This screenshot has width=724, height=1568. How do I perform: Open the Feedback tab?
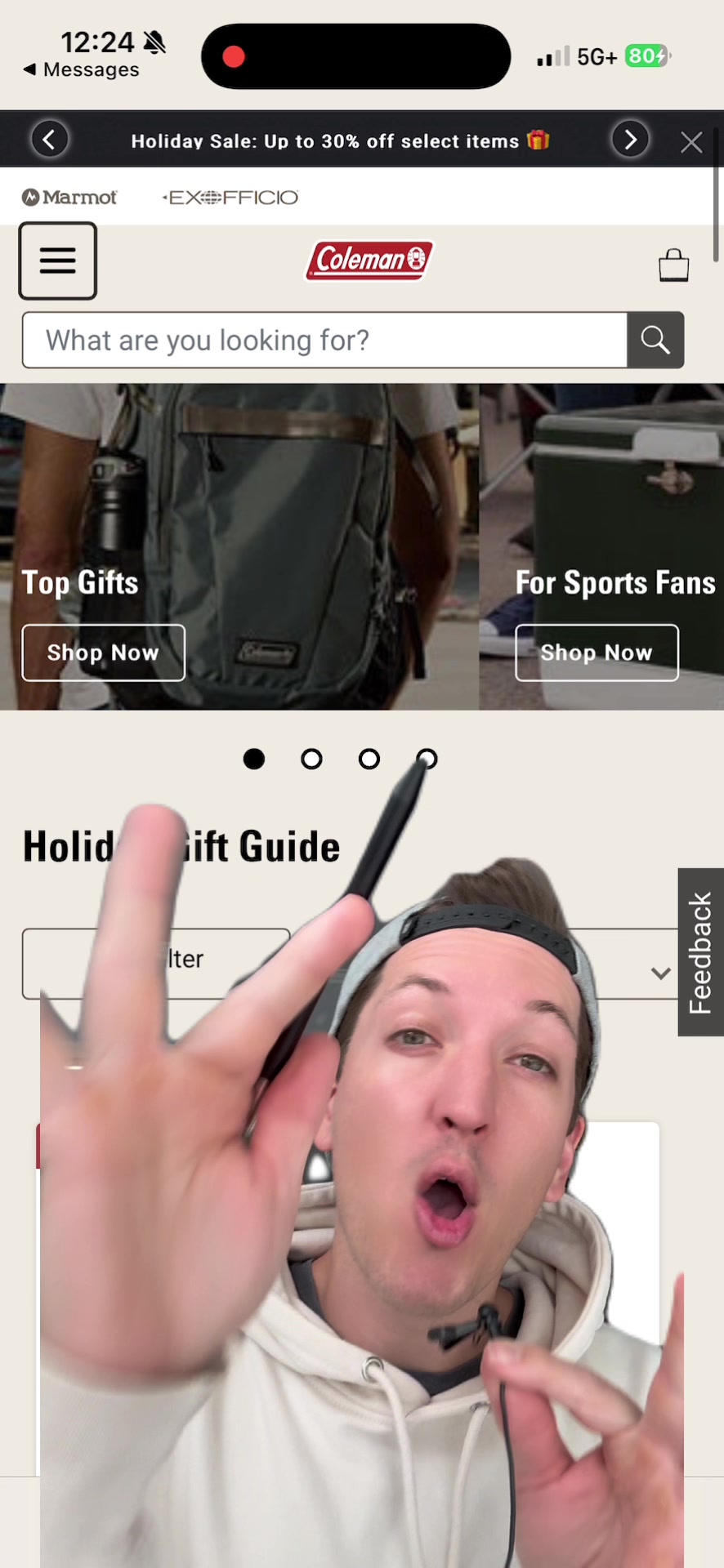[x=700, y=952]
